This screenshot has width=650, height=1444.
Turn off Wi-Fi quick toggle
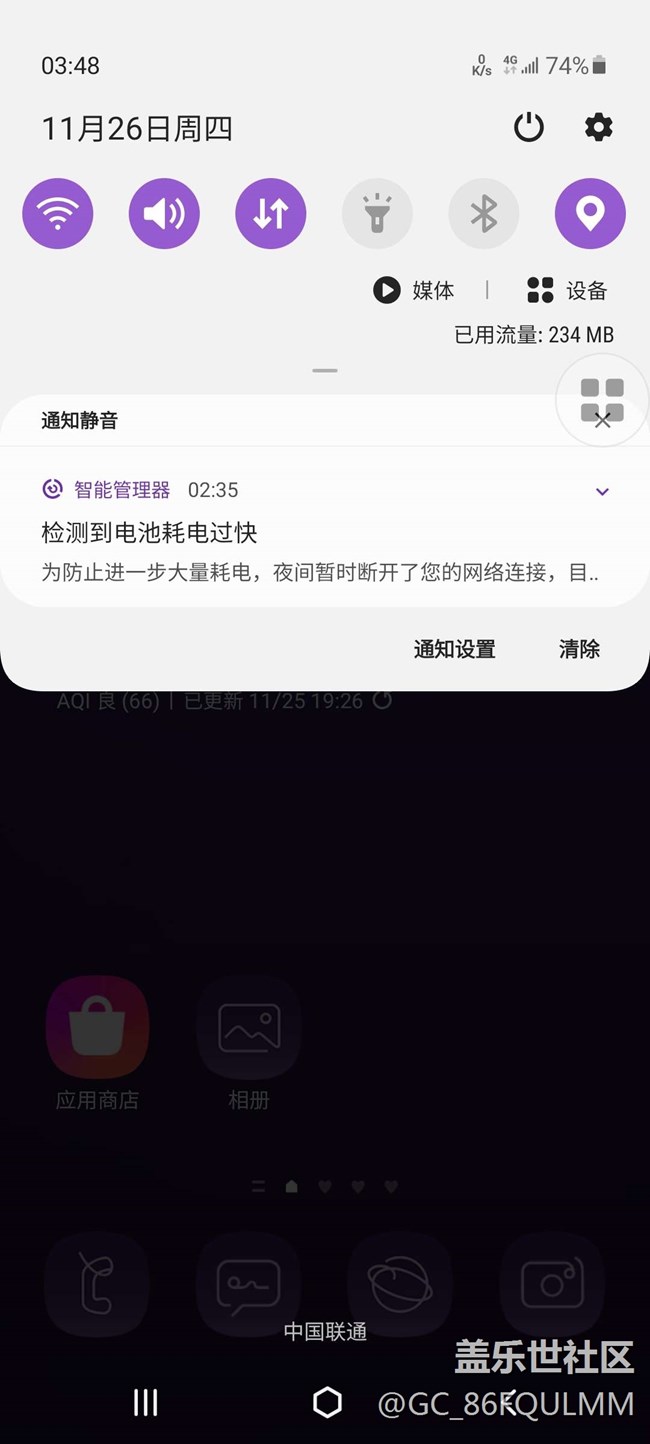point(58,213)
